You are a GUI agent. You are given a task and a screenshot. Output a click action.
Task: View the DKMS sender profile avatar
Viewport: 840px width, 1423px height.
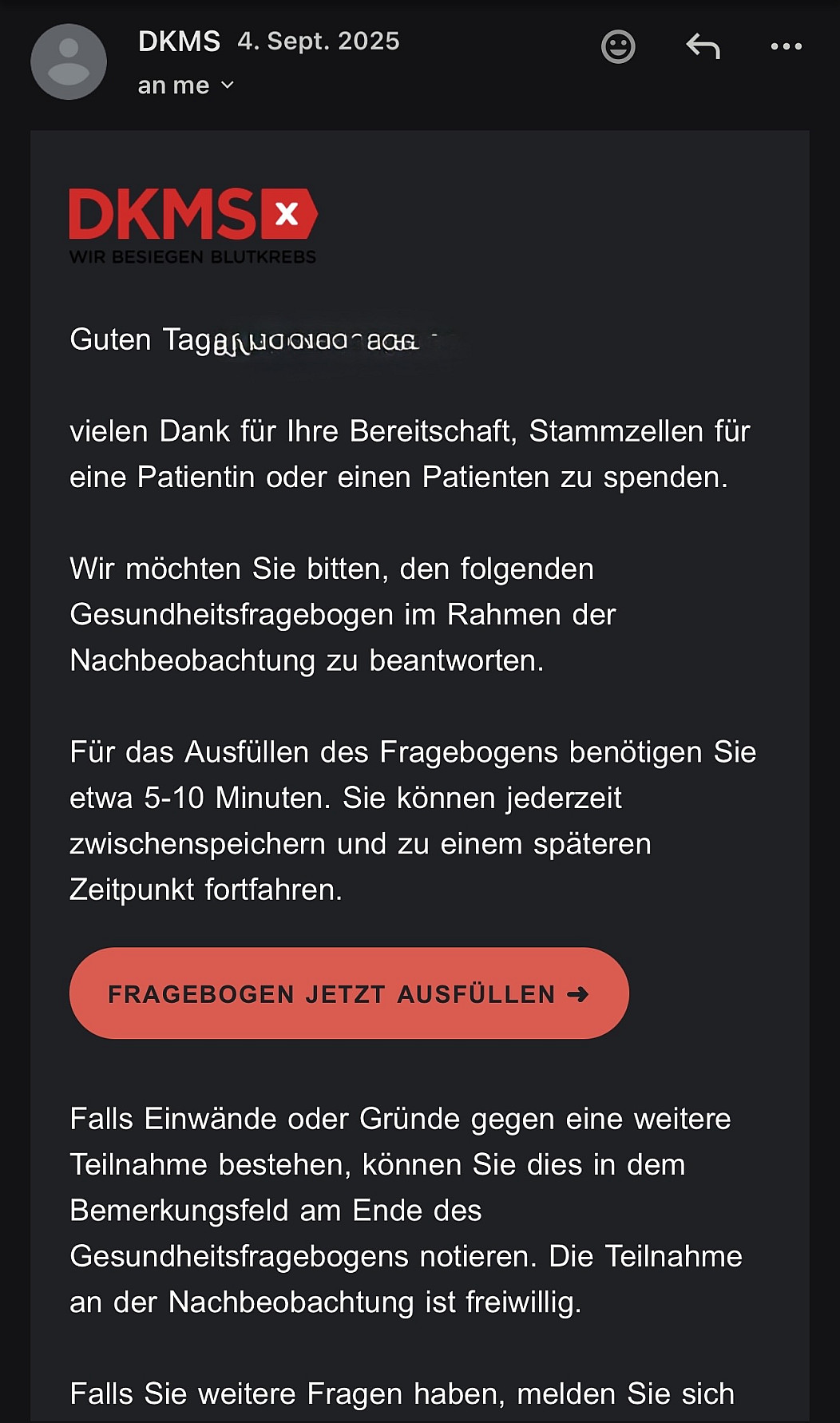coord(69,62)
